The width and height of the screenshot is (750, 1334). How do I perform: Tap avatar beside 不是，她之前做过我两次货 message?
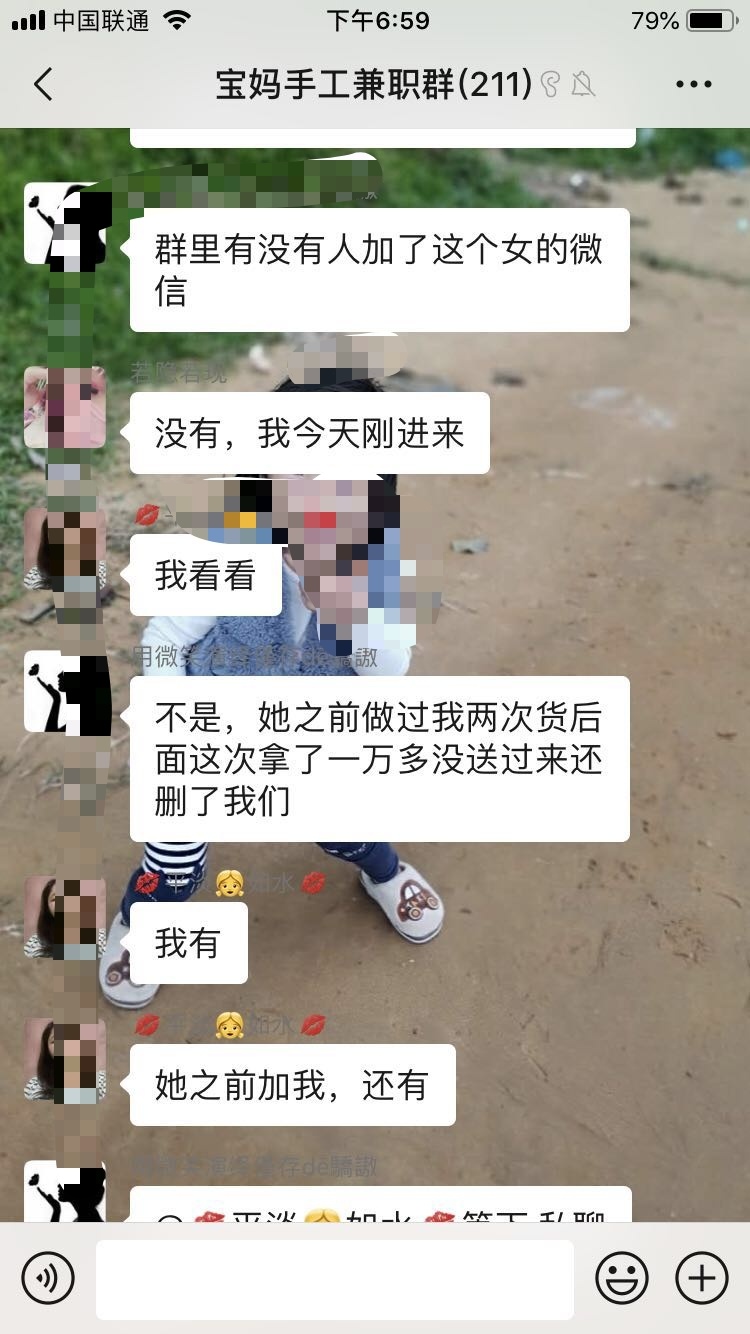tap(65, 691)
